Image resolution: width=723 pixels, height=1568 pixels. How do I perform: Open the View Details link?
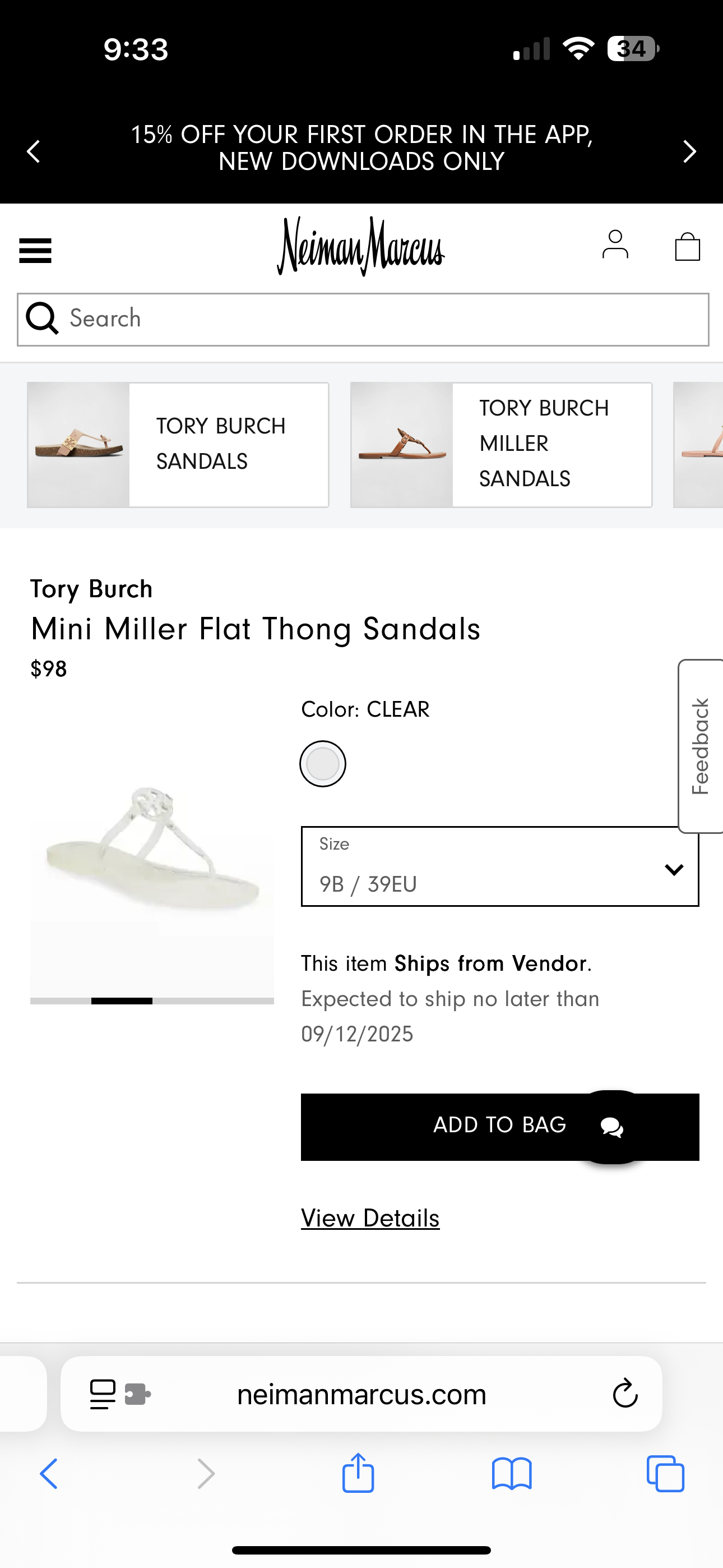tap(369, 1217)
